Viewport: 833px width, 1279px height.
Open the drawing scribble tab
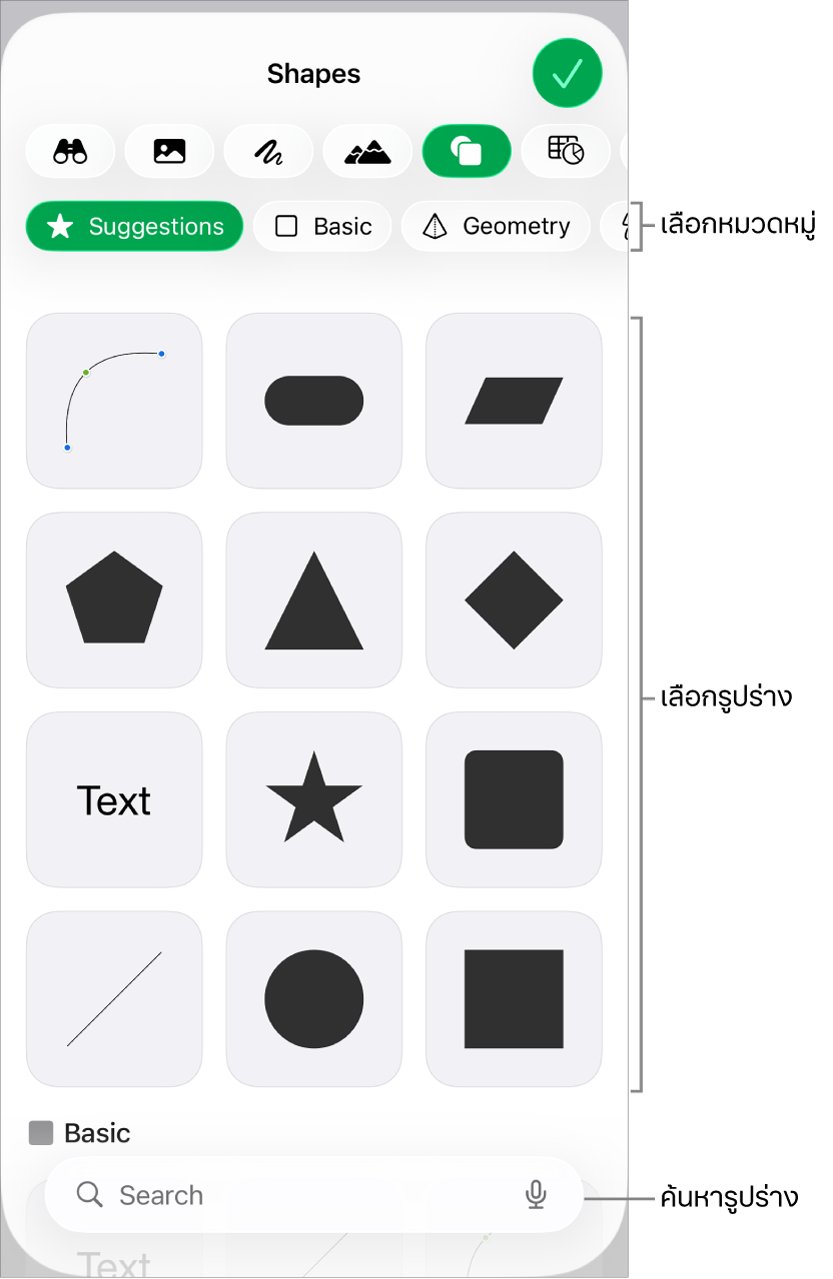coord(268,151)
